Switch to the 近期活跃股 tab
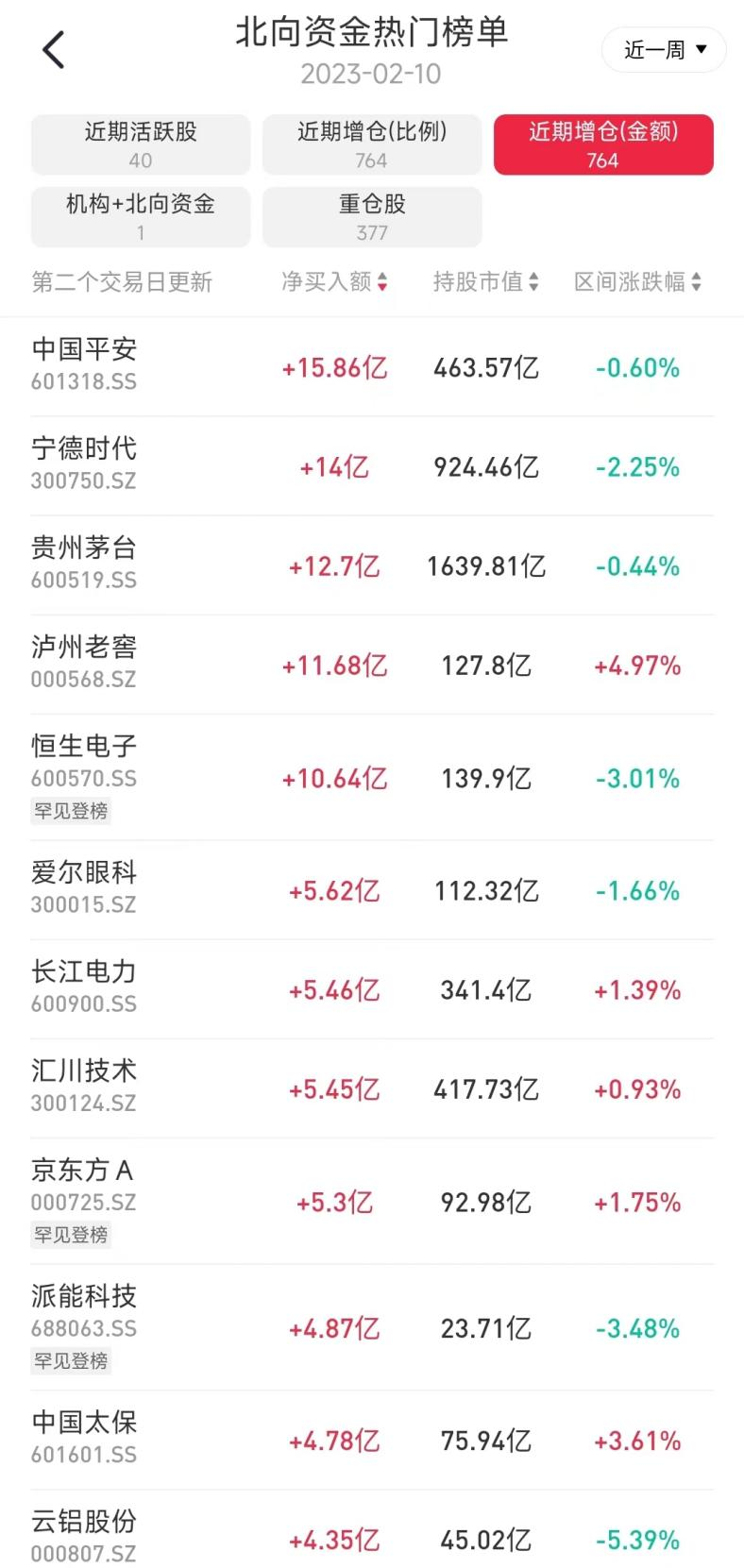 141,144
